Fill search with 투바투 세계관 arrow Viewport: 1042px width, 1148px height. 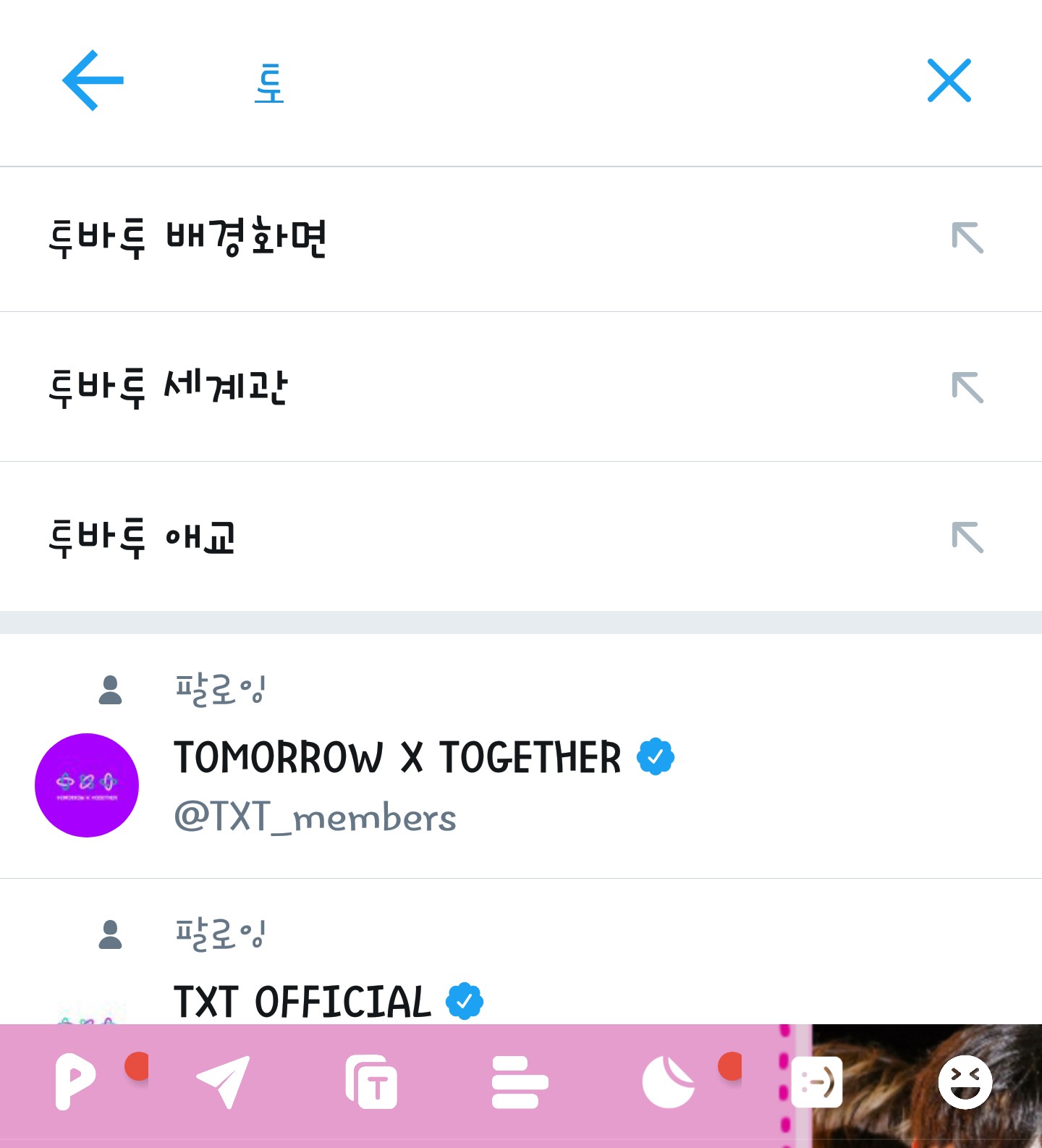[967, 387]
